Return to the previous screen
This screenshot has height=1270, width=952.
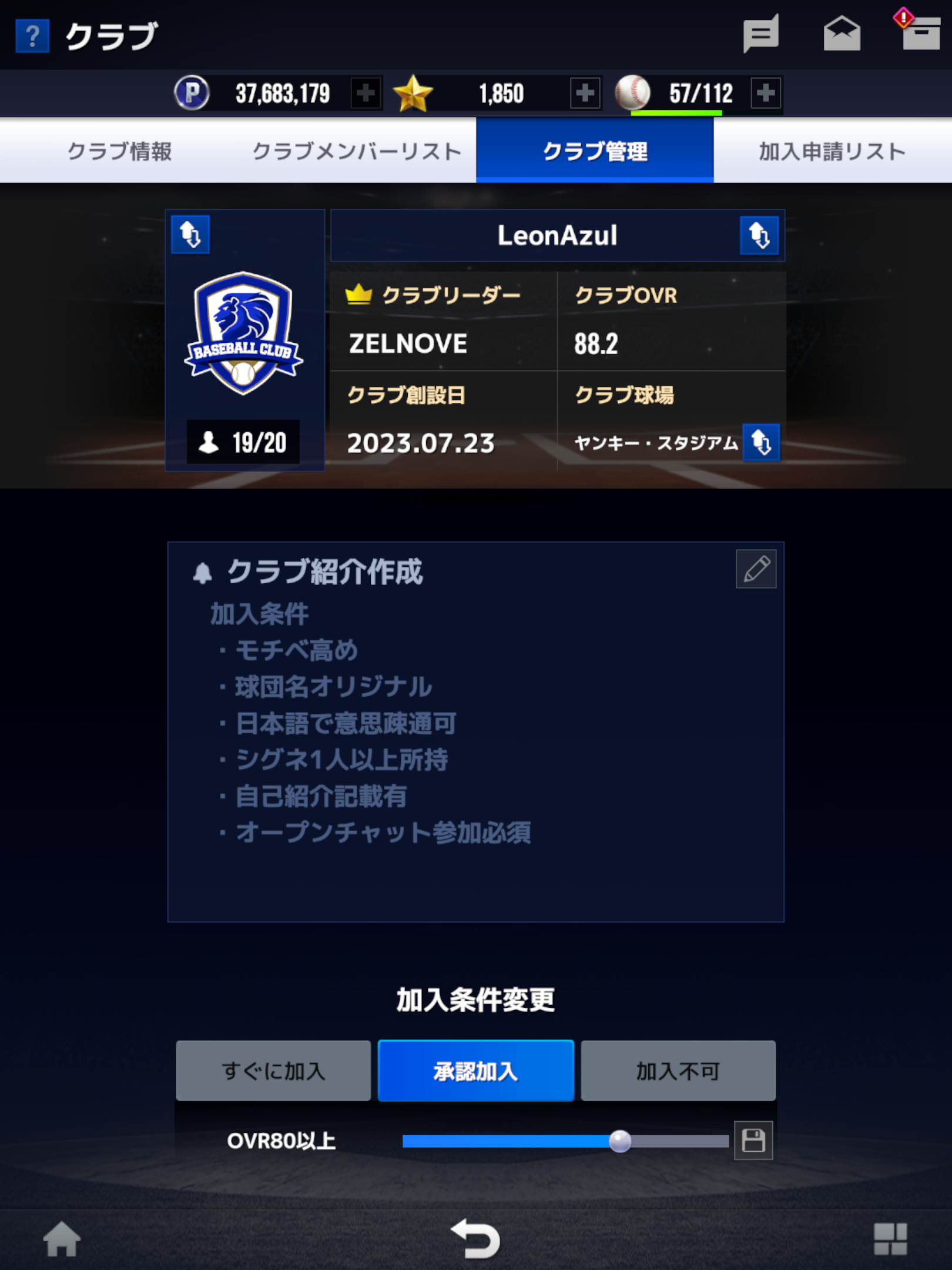(x=475, y=1239)
